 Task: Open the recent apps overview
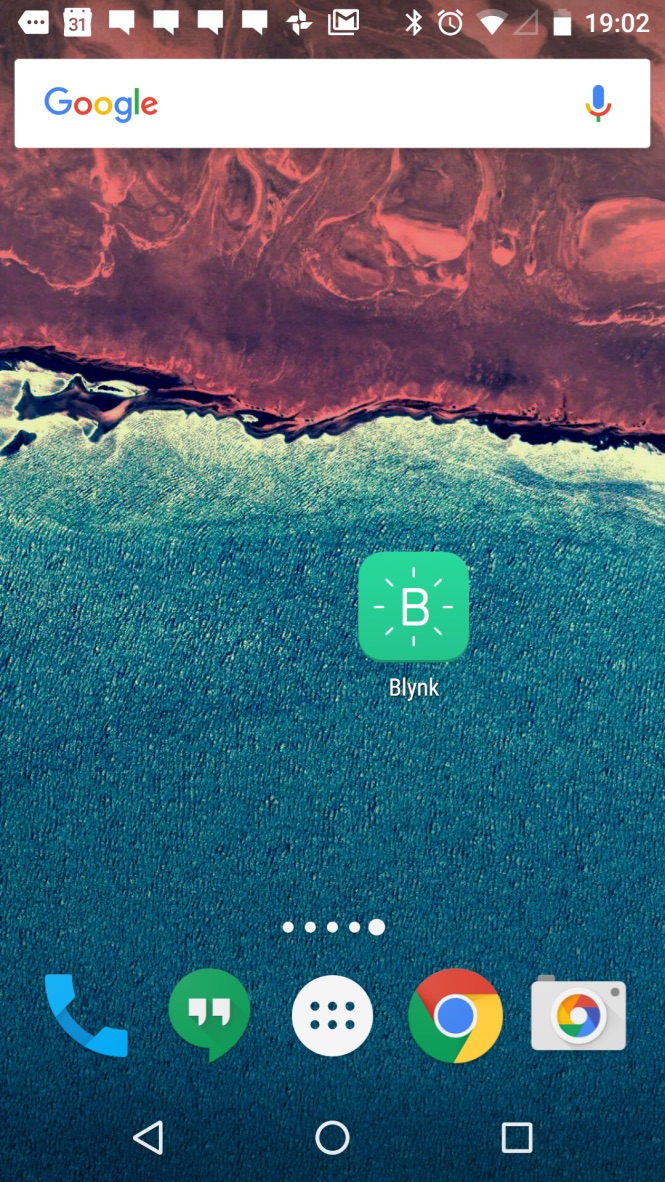(516, 1137)
